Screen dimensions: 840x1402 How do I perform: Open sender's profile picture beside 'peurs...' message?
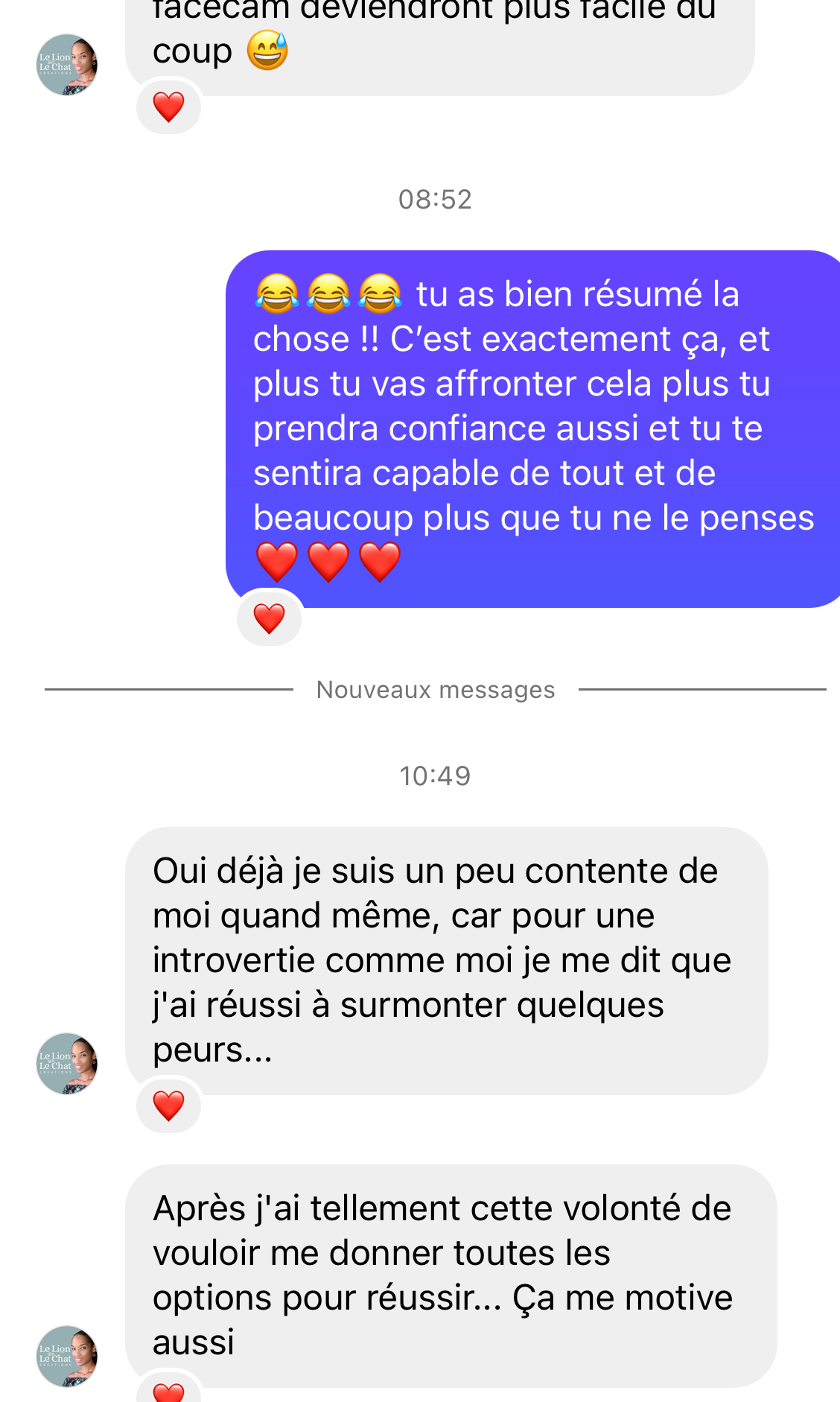67,1063
